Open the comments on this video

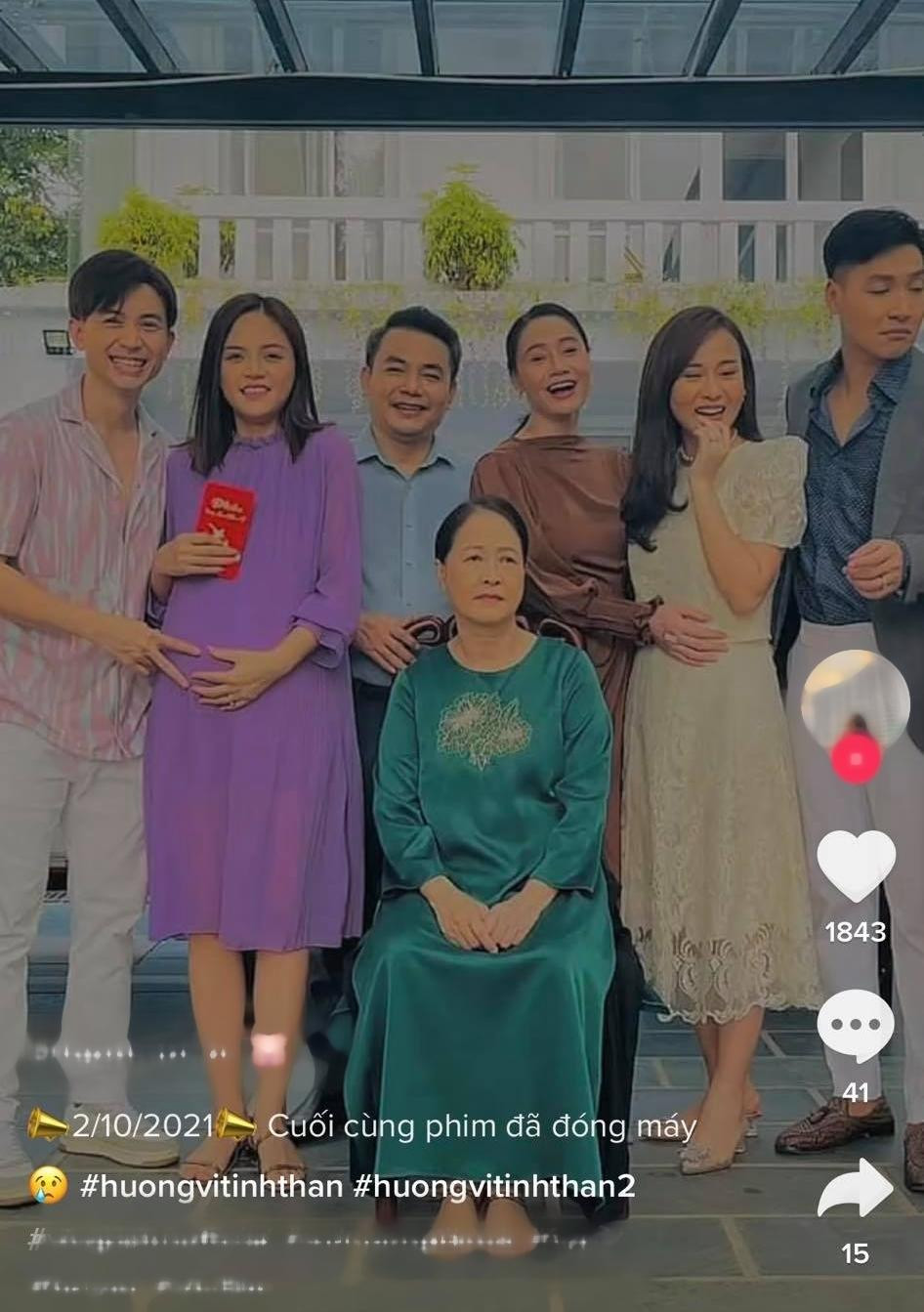(856, 1026)
